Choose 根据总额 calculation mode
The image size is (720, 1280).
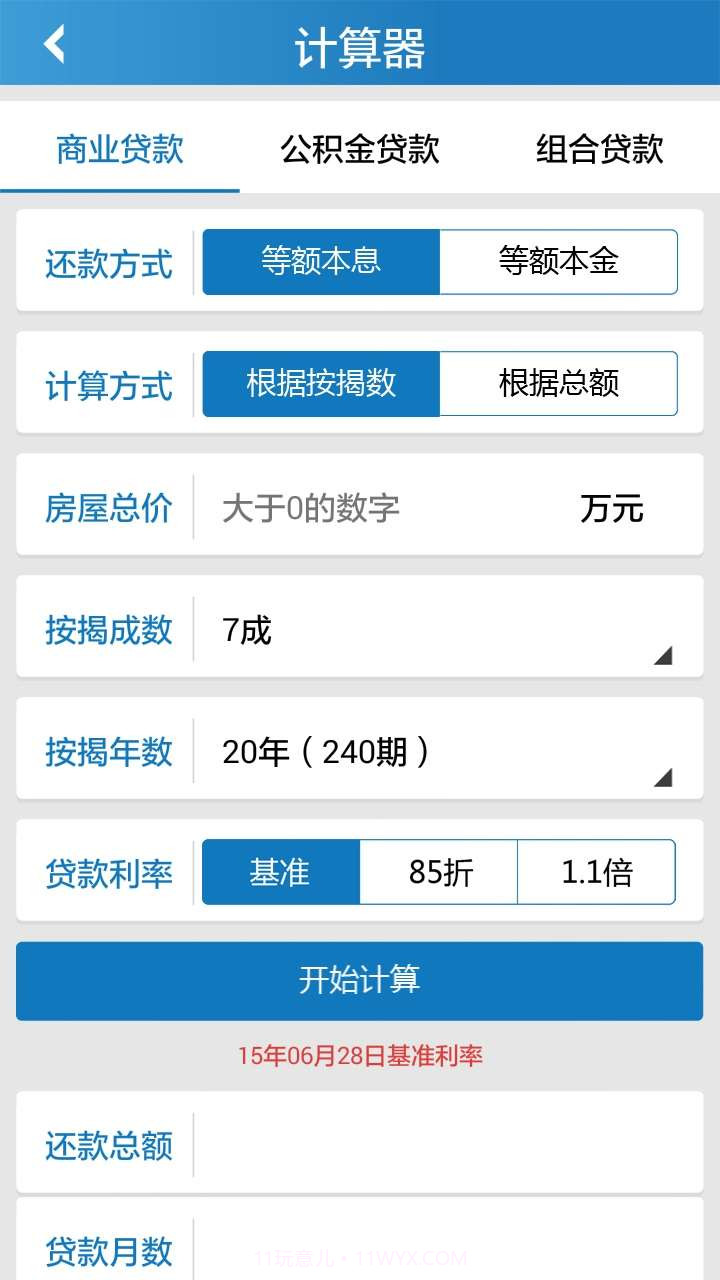[557, 382]
